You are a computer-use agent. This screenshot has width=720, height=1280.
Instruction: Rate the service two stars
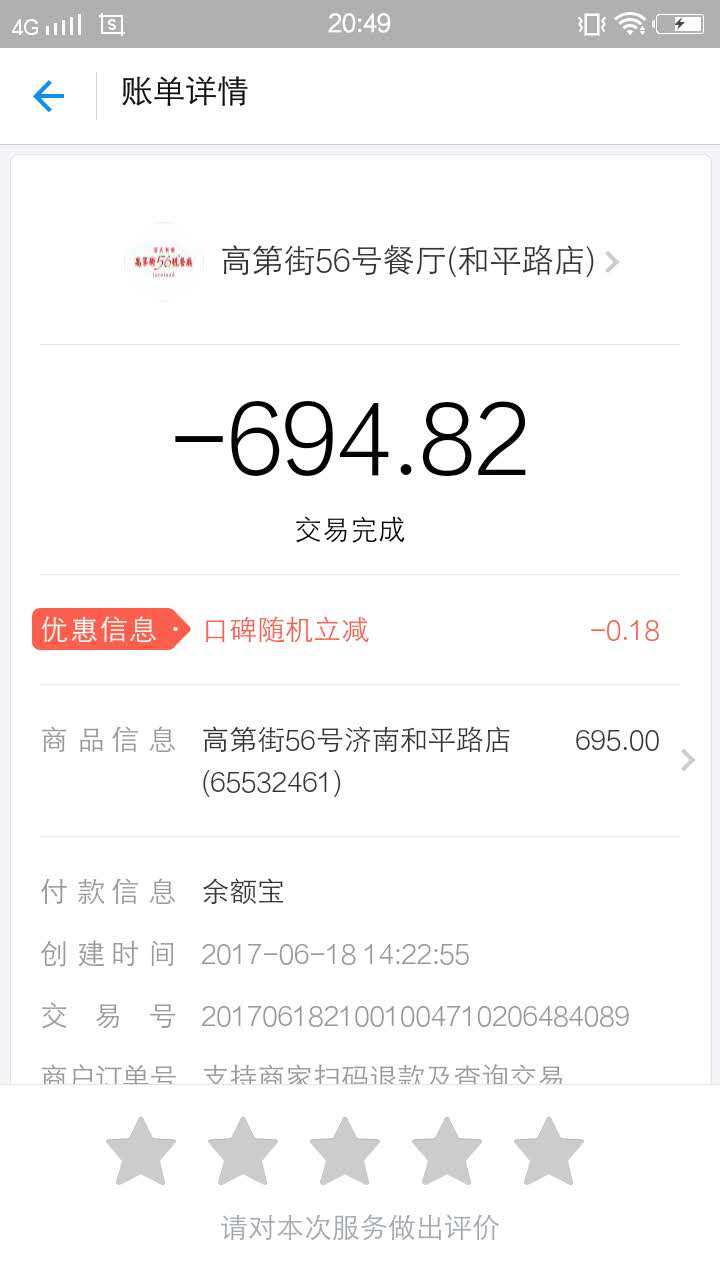[243, 1152]
